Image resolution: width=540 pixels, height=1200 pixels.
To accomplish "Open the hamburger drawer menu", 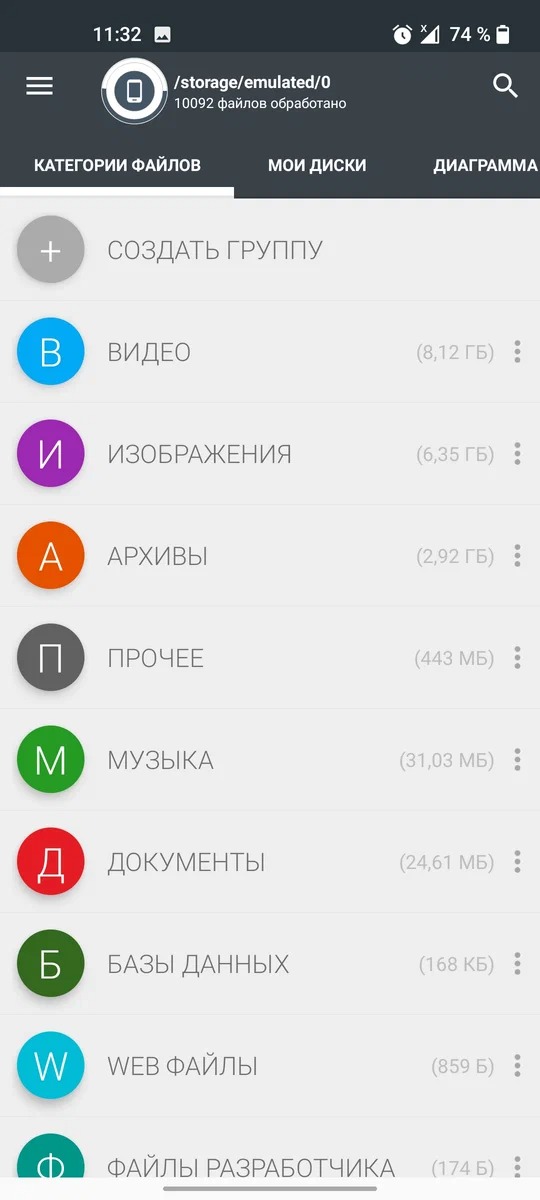I will point(39,87).
